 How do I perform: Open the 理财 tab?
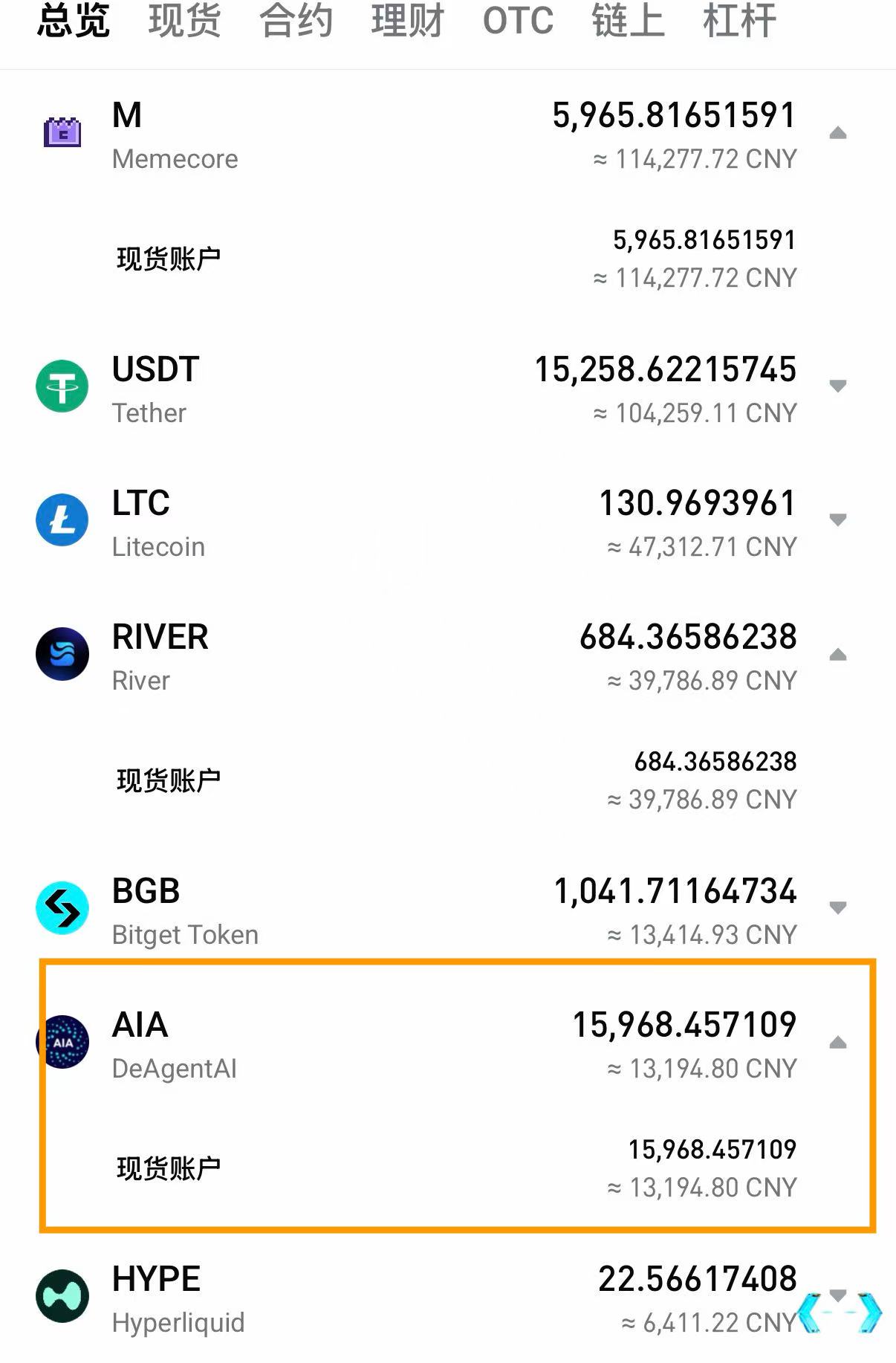[x=407, y=21]
